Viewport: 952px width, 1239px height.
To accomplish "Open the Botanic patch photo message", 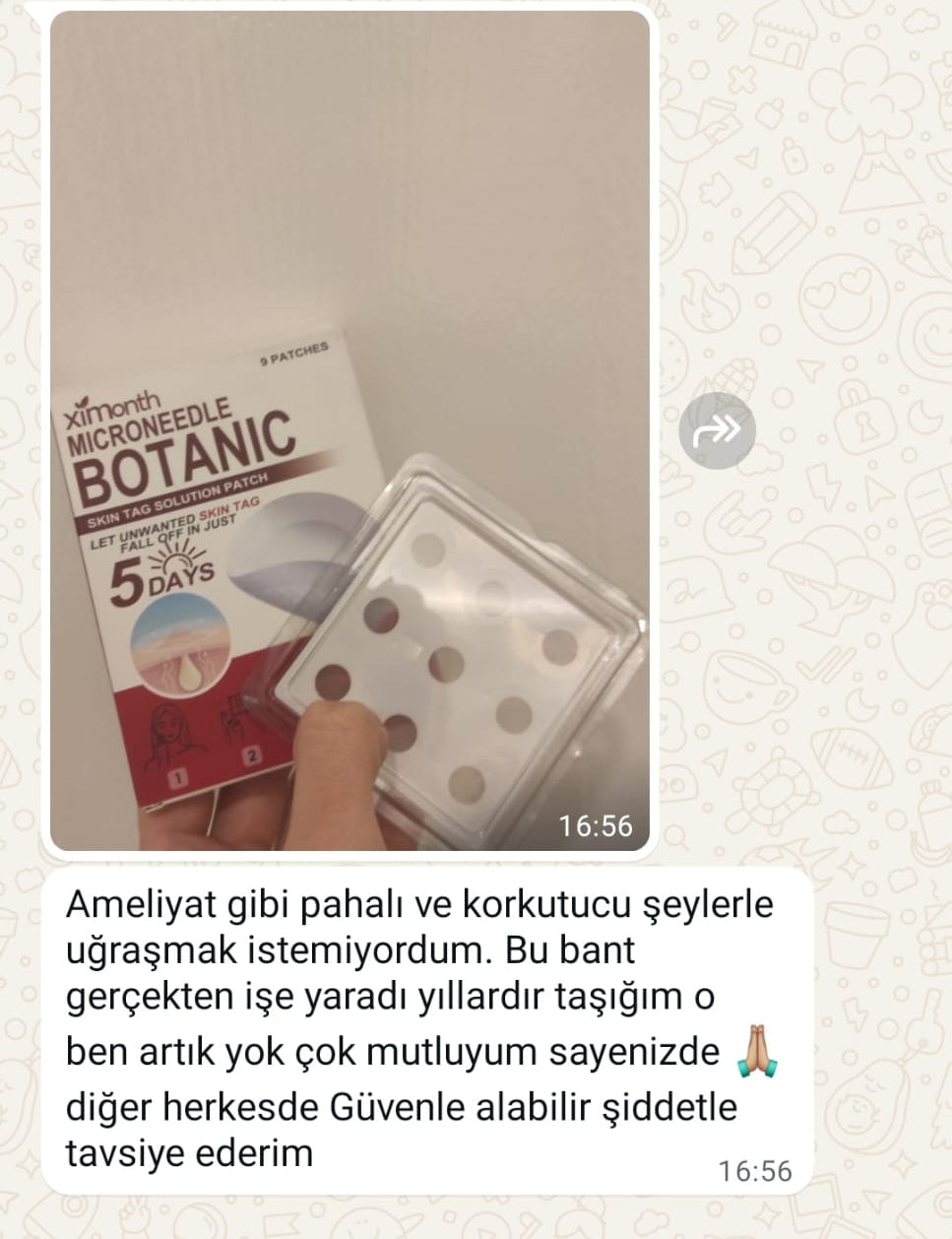I will click(349, 431).
